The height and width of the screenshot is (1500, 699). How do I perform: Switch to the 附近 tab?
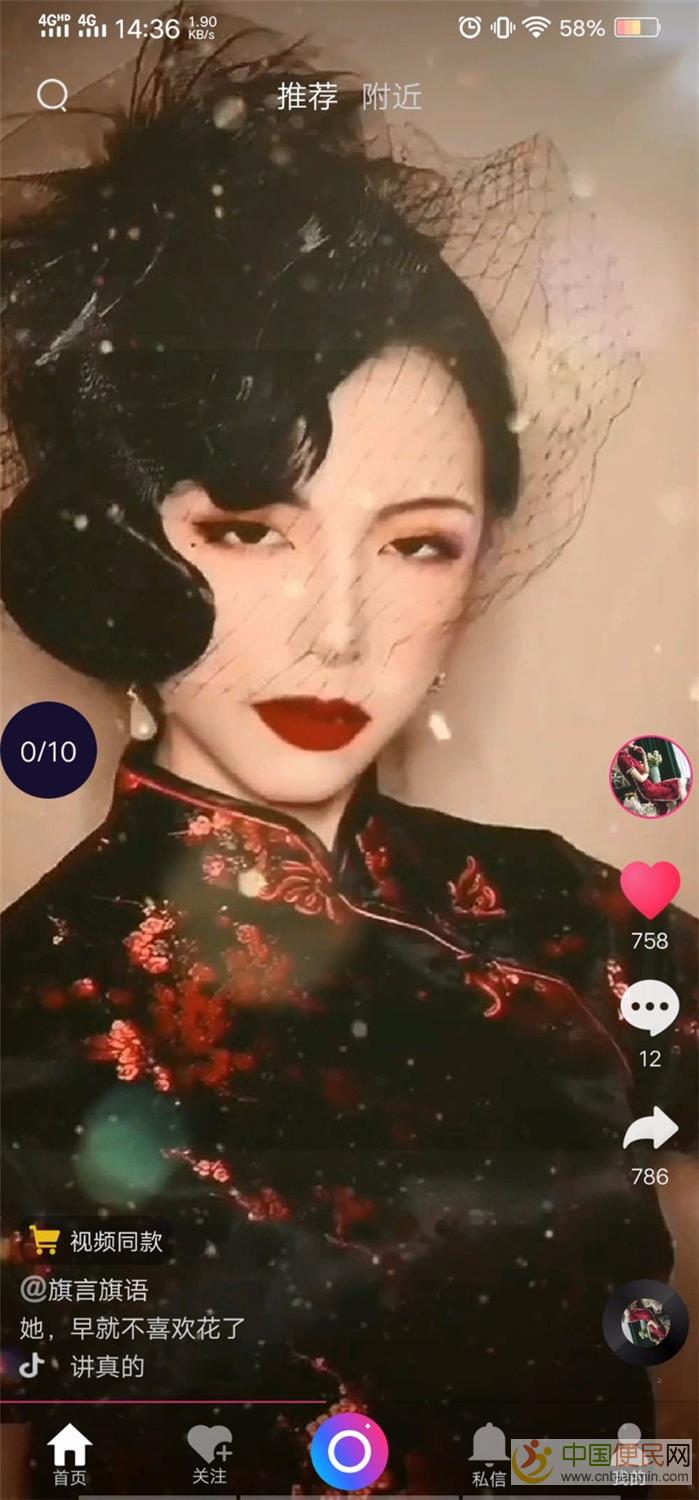pyautogui.click(x=392, y=97)
